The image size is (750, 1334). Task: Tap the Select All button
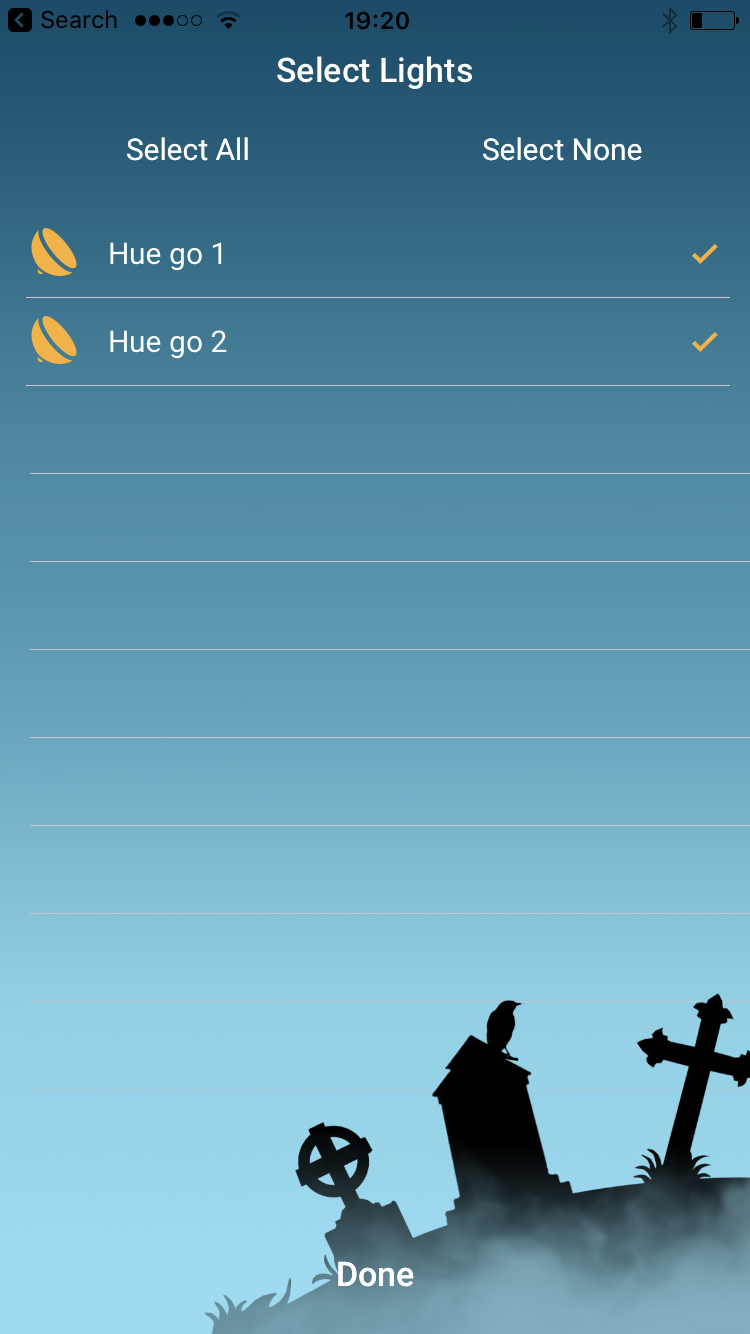click(x=188, y=150)
